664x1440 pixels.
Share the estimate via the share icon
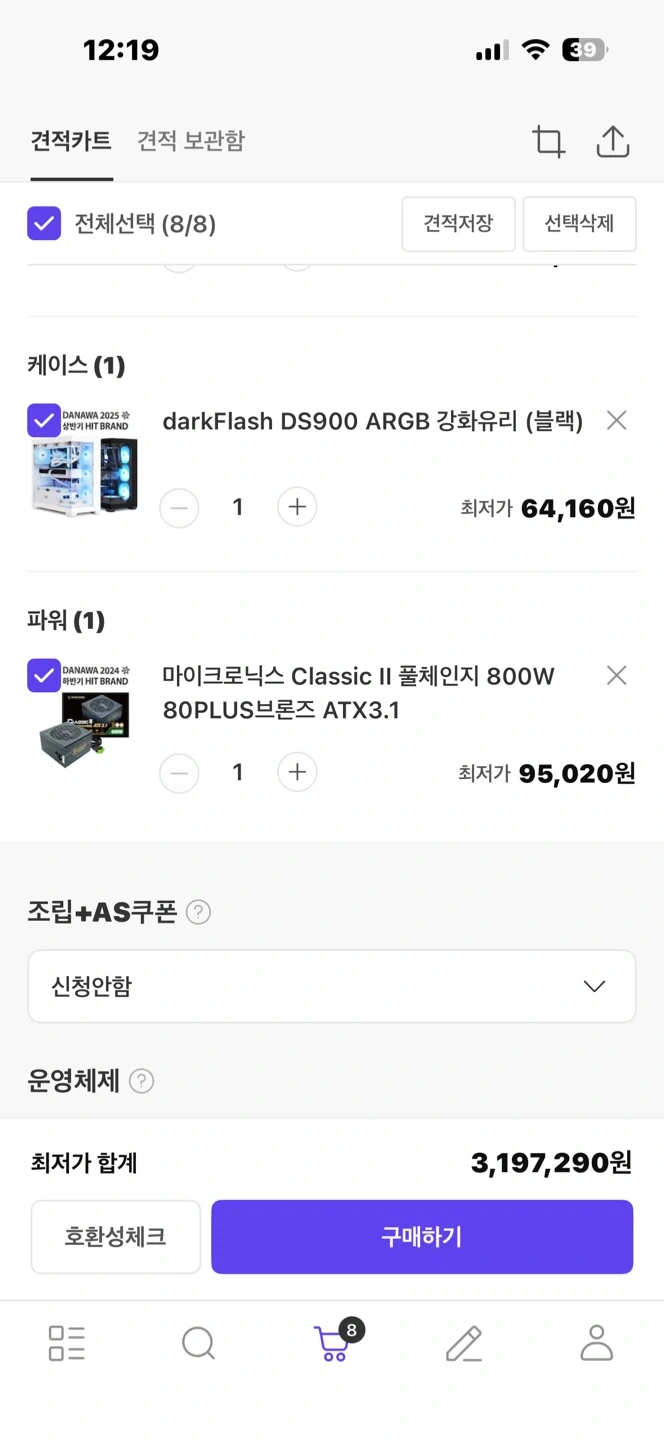[x=612, y=141]
